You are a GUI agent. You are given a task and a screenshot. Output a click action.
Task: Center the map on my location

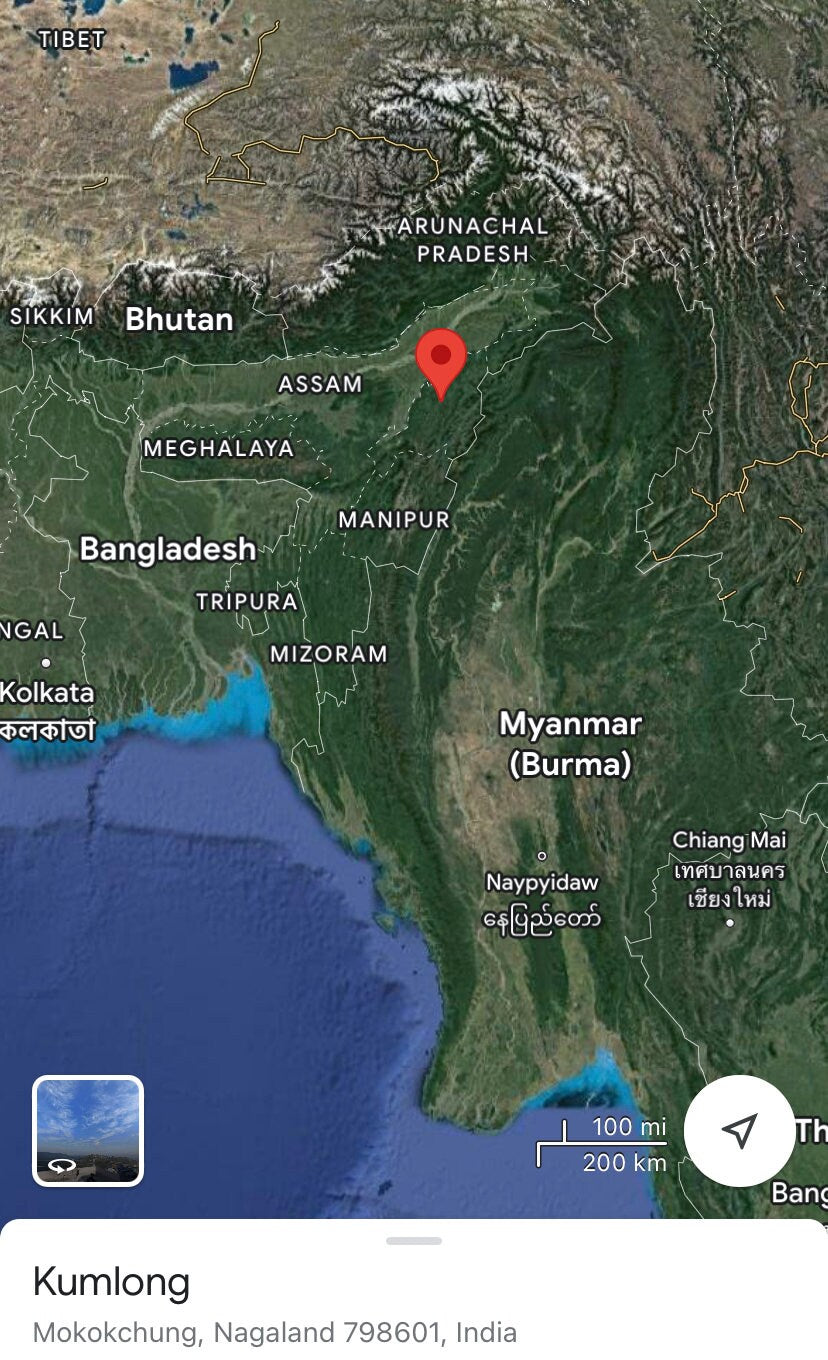coord(739,1131)
